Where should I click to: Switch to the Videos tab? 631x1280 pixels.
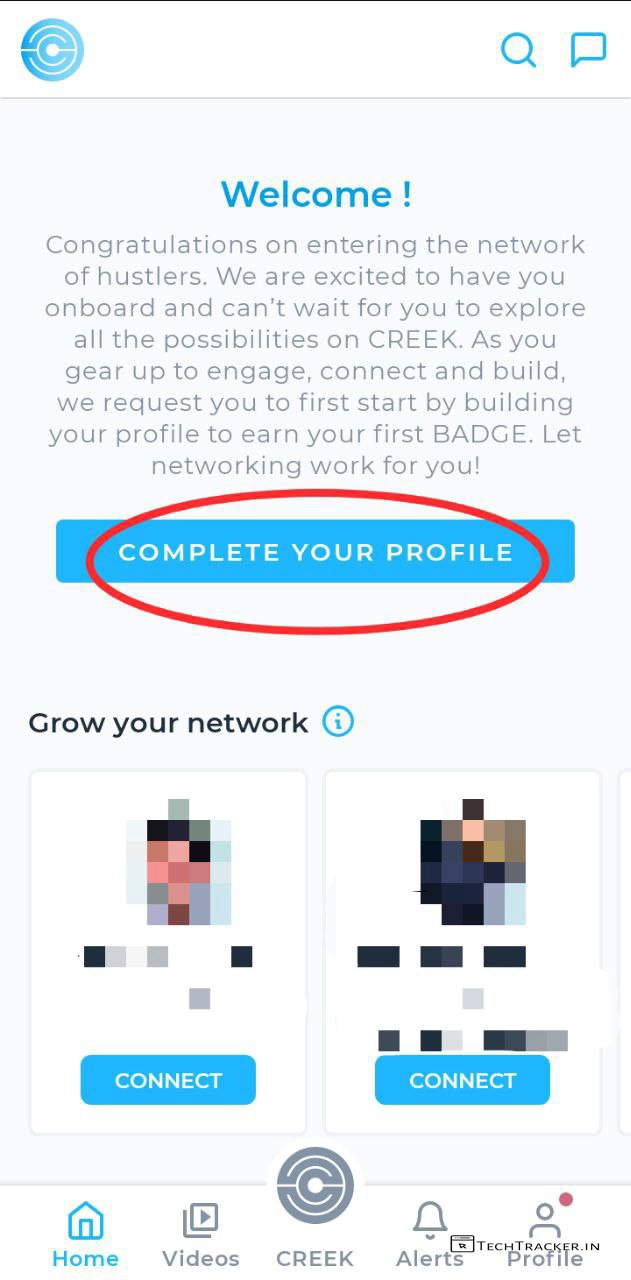pyautogui.click(x=200, y=1234)
